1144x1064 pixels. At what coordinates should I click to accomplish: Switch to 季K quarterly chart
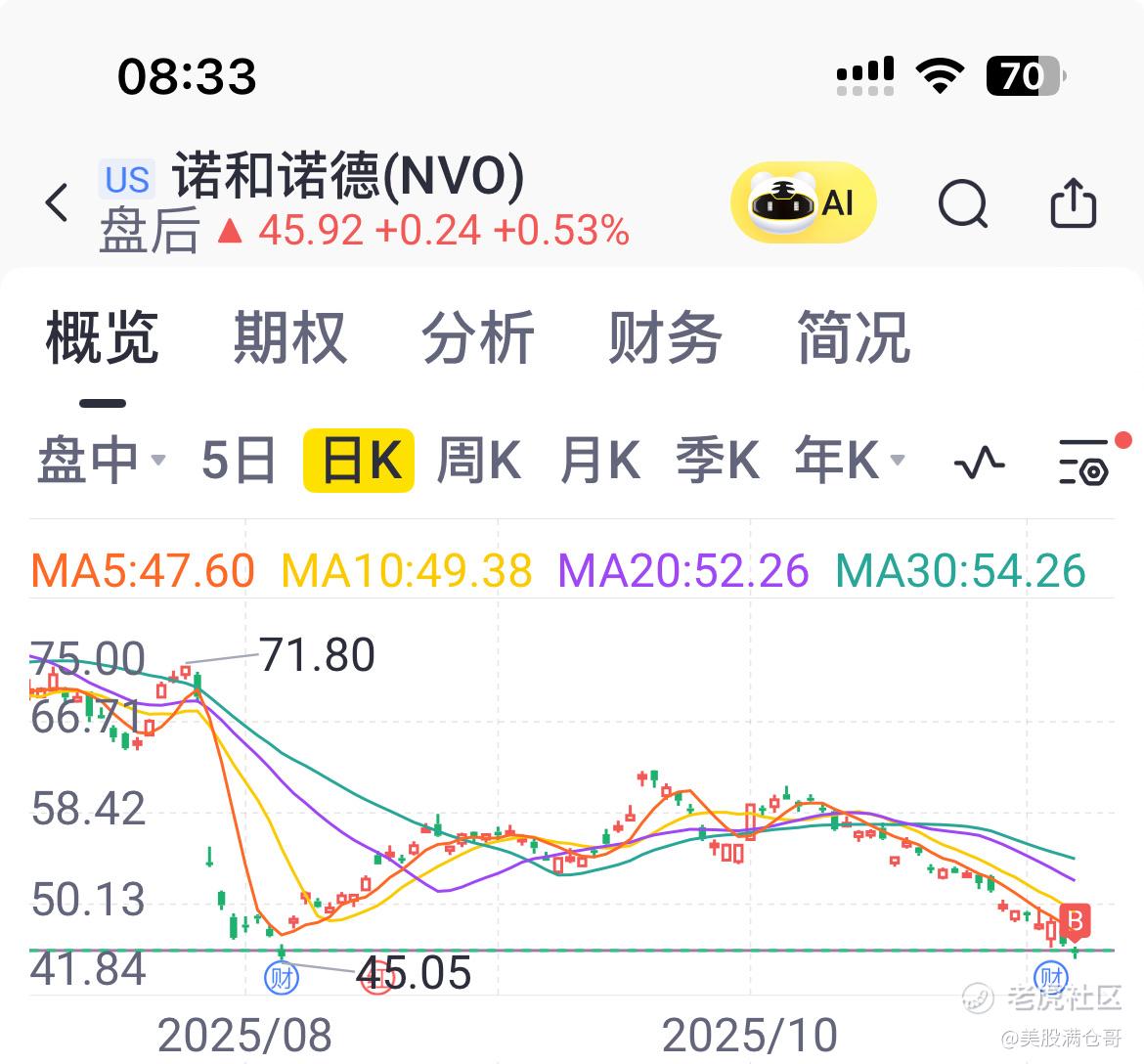point(718,461)
